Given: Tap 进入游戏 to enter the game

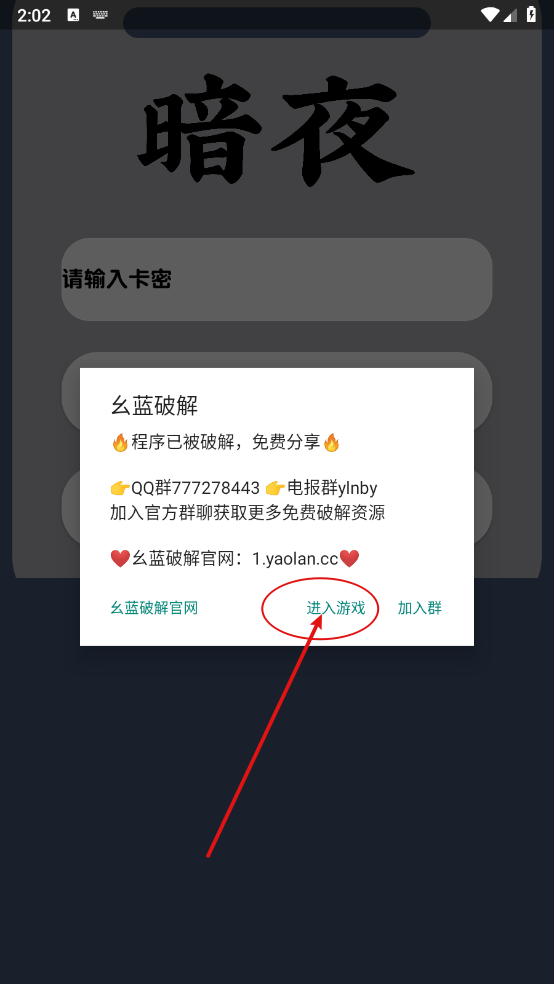Looking at the screenshot, I should (336, 608).
